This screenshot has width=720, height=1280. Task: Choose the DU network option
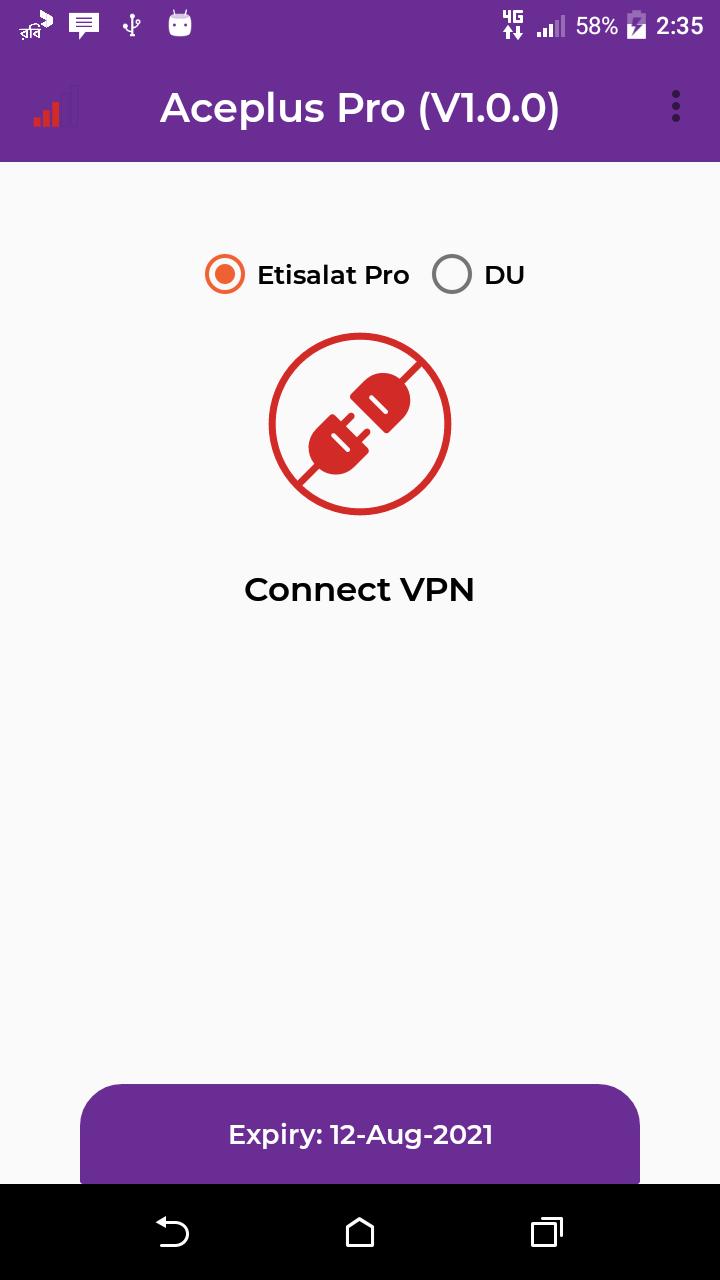pyautogui.click(x=452, y=274)
